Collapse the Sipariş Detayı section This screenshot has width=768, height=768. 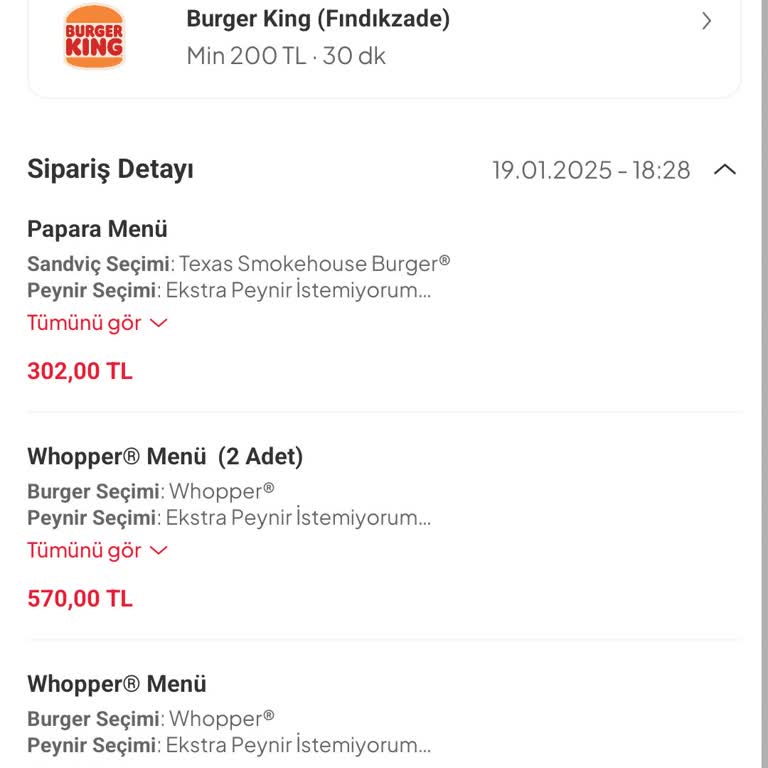pyautogui.click(x=725, y=170)
